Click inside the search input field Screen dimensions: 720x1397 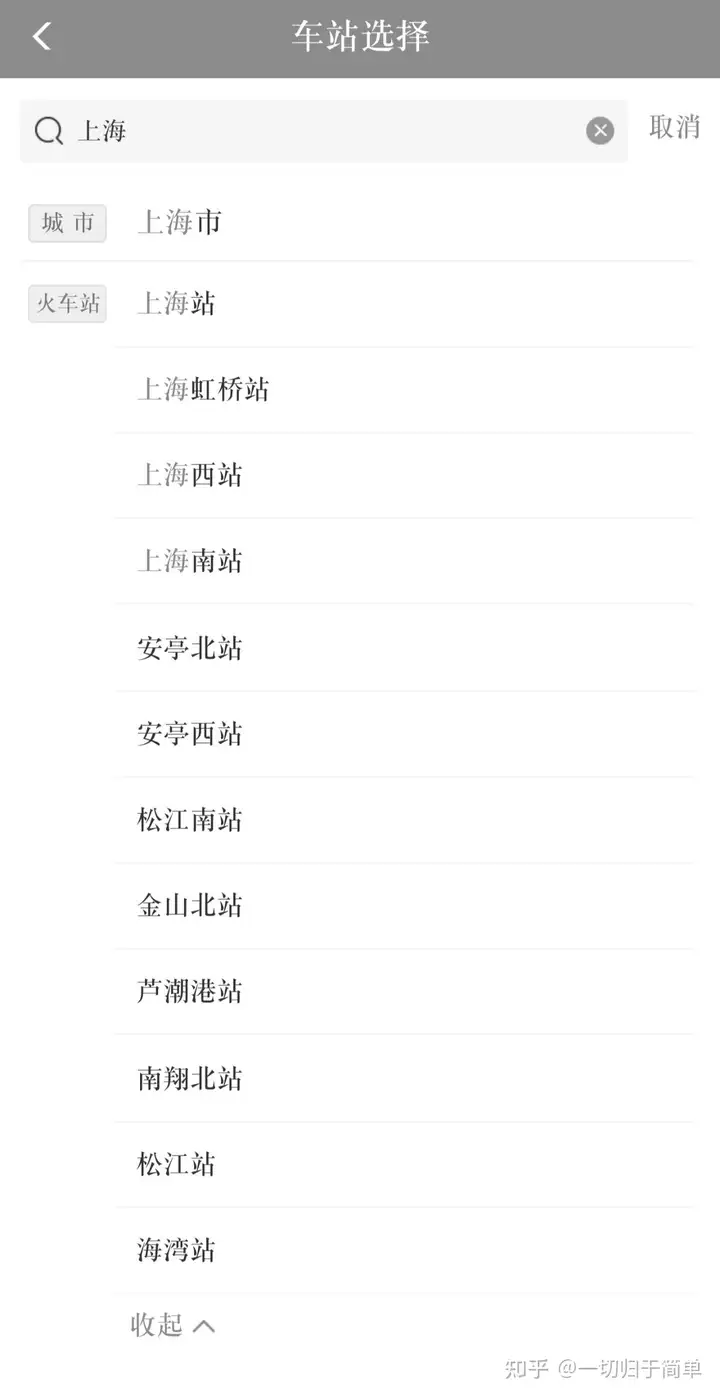(x=300, y=131)
